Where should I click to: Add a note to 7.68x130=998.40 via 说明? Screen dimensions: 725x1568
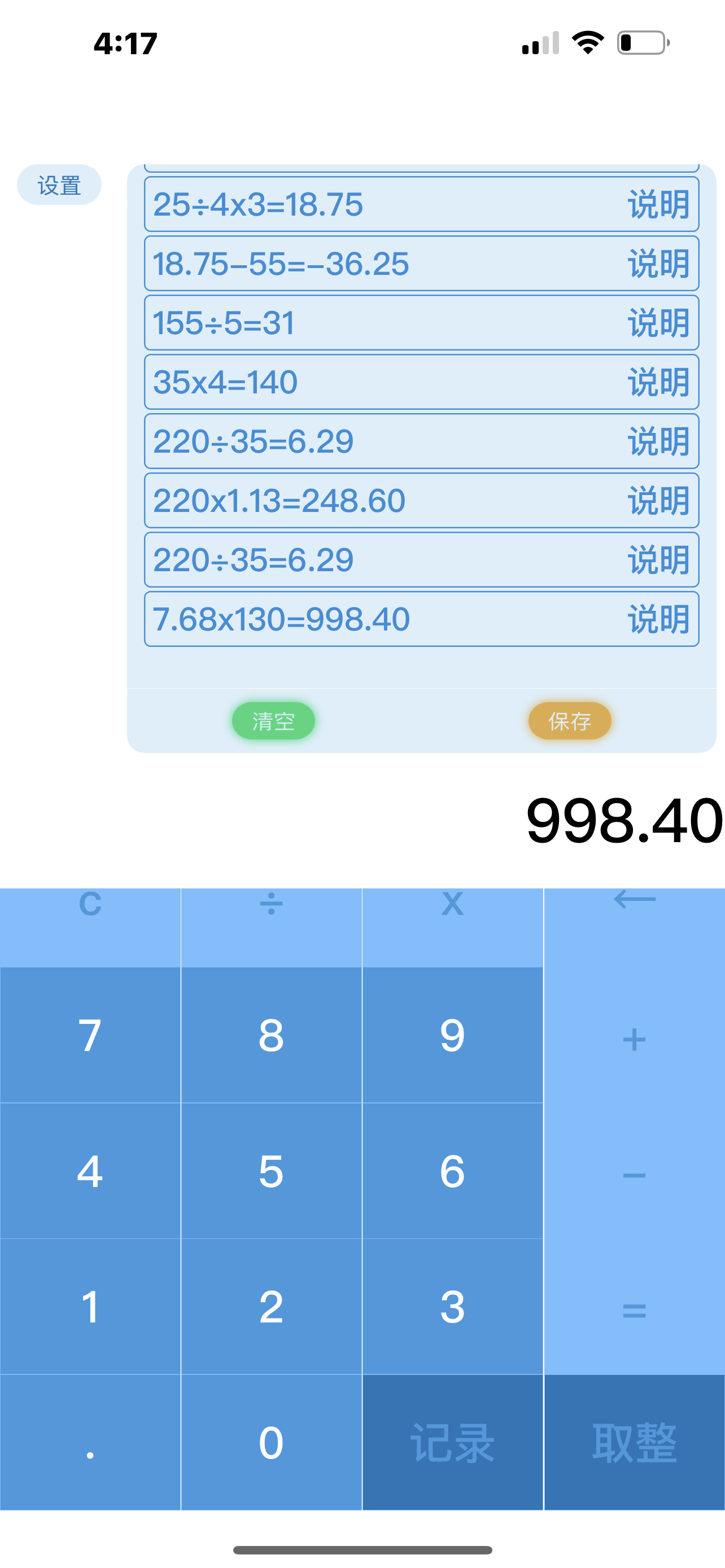tap(658, 619)
